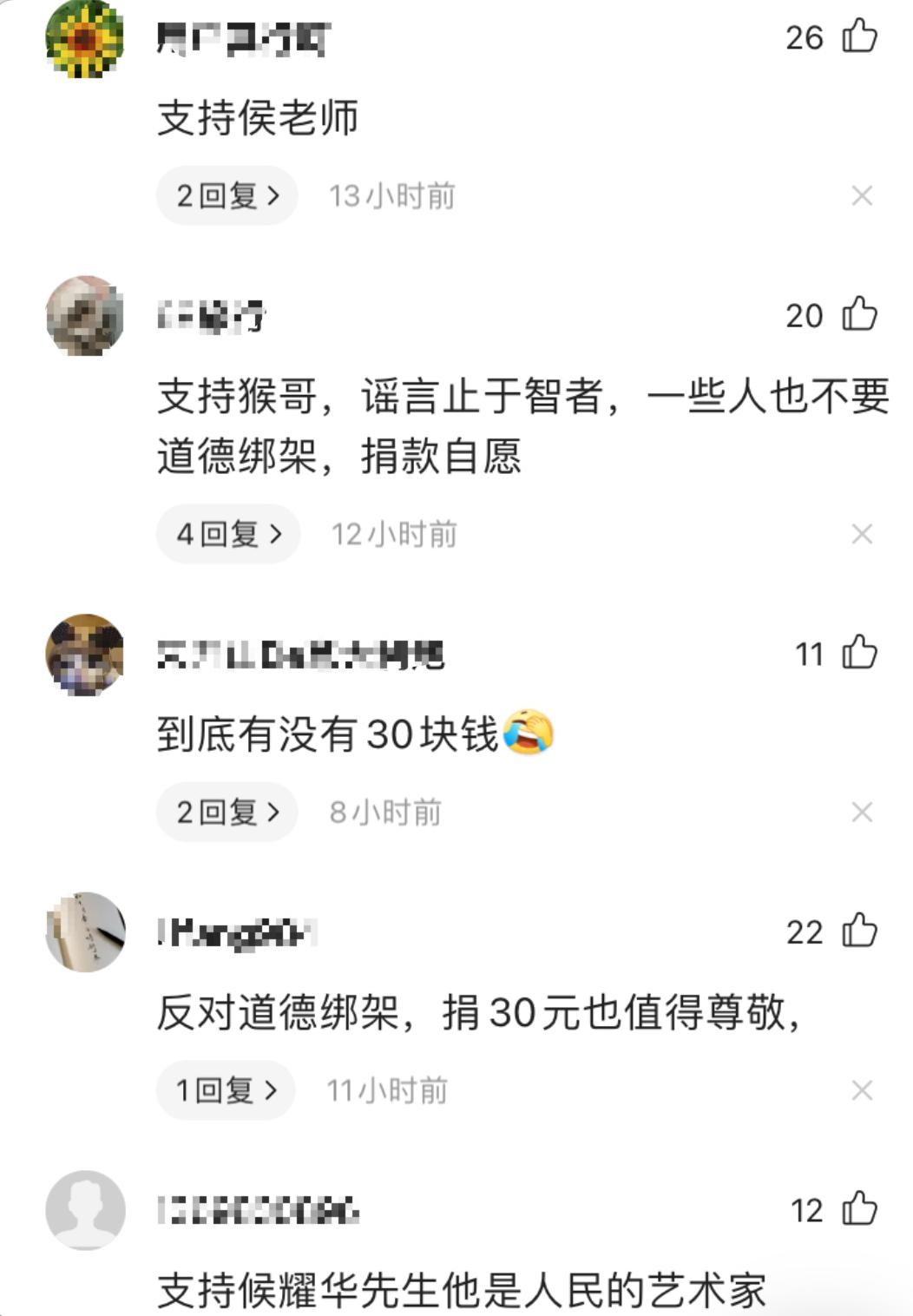Open profile of the 反对道德绑架 commenter
Screen dimensions: 913x1316
(84, 932)
